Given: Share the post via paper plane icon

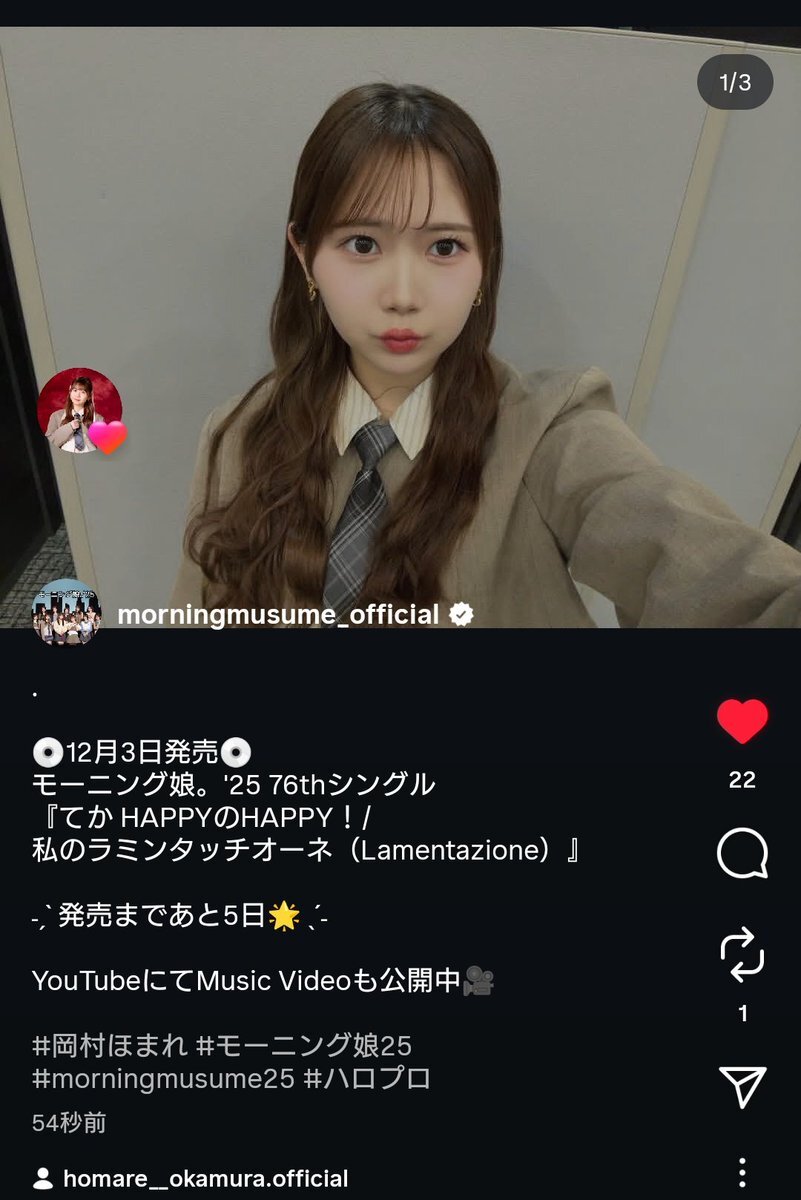Looking at the screenshot, I should coord(742,1086).
